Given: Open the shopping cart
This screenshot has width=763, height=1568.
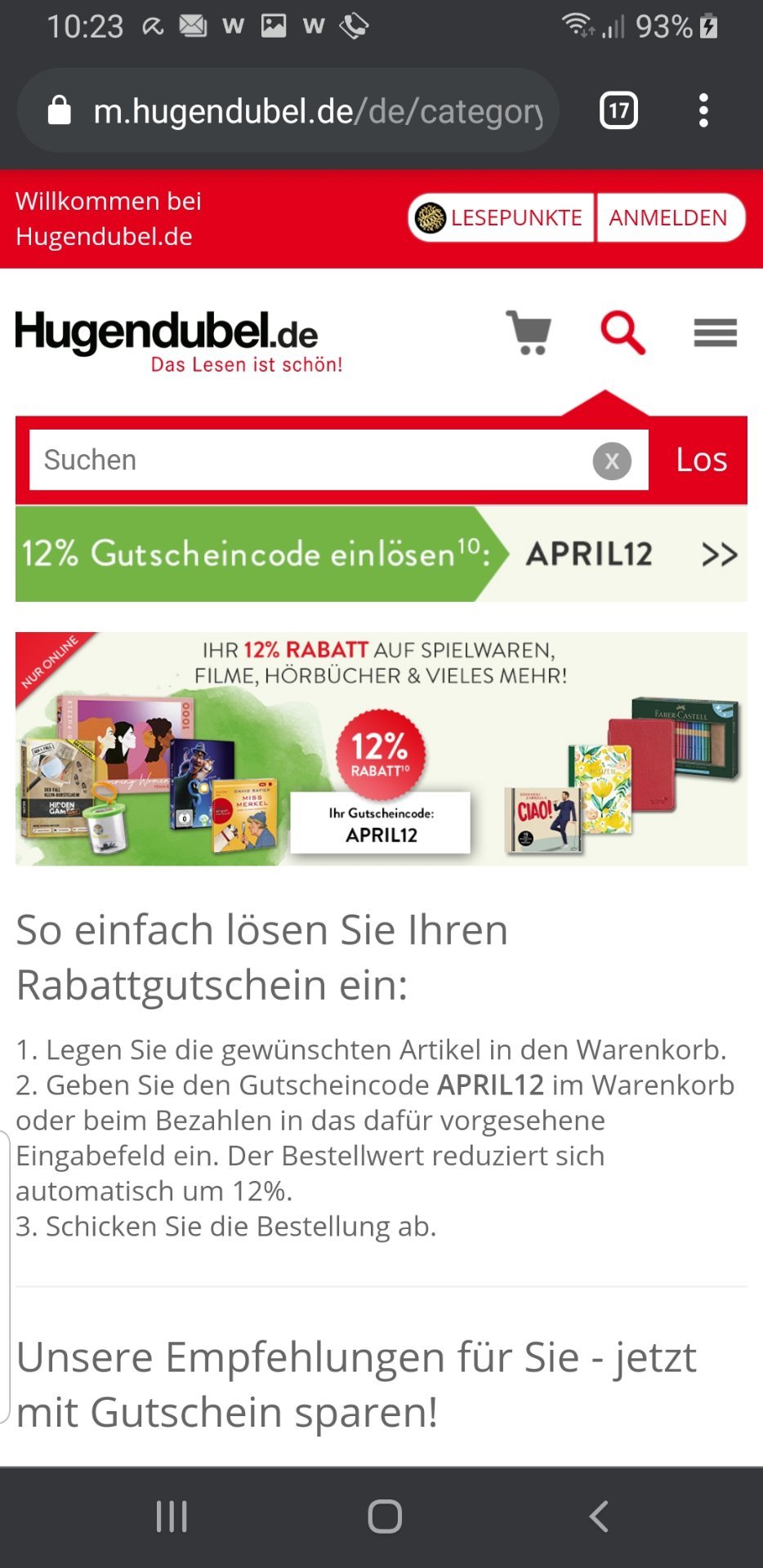Looking at the screenshot, I should click(x=529, y=333).
